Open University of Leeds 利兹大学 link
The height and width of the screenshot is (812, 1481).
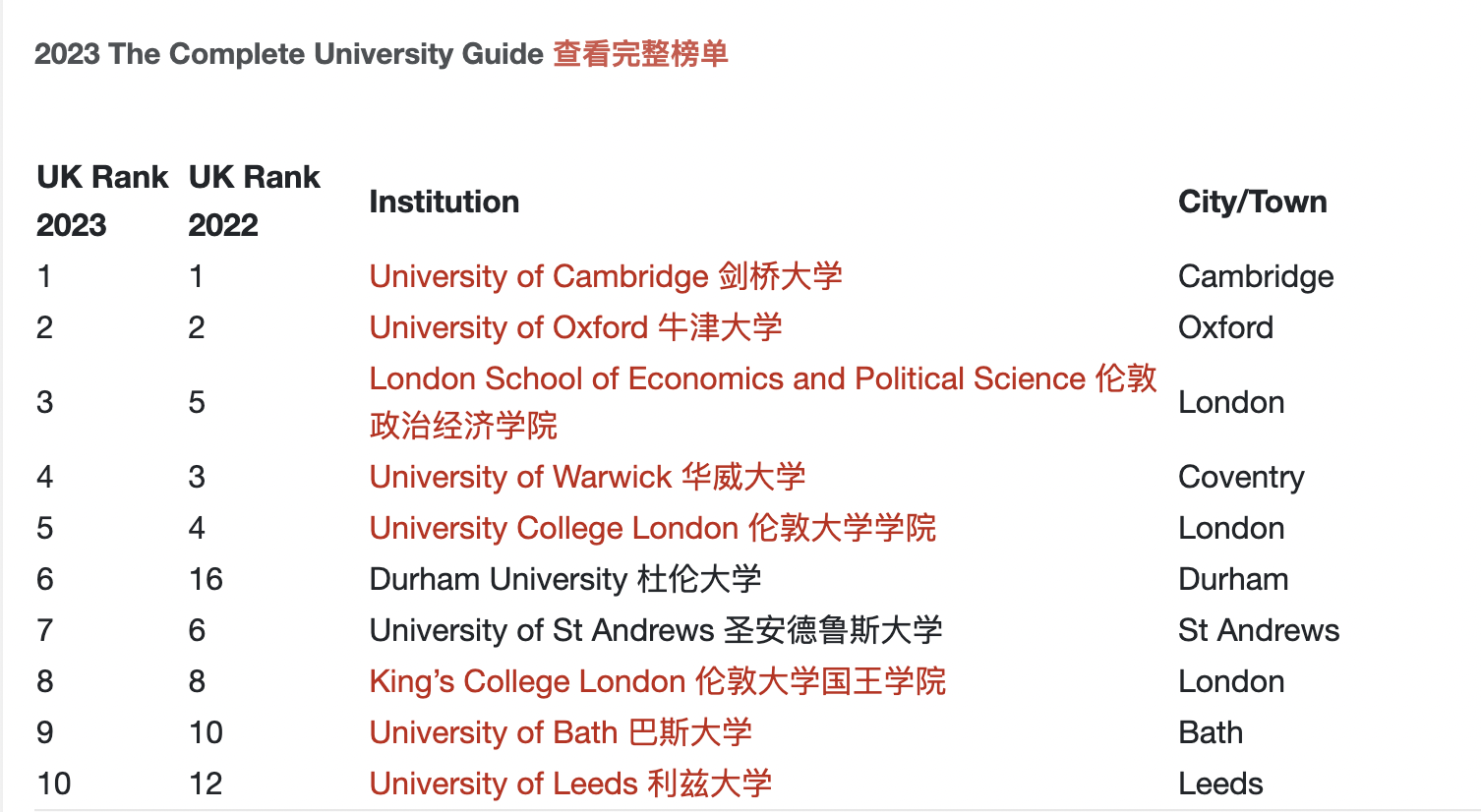pyautogui.click(x=570, y=783)
